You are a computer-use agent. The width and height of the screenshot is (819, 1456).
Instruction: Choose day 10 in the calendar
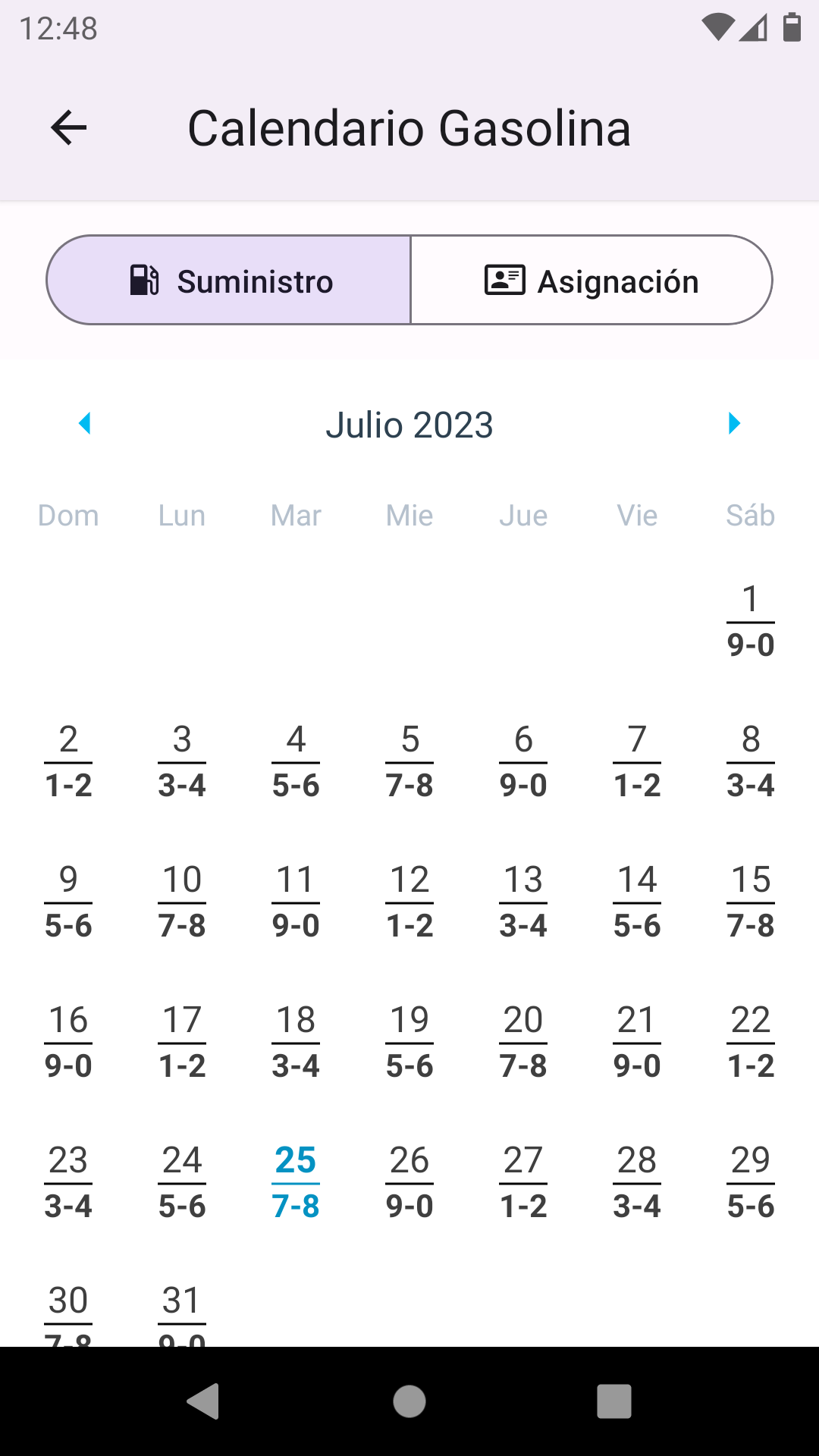[x=182, y=902]
